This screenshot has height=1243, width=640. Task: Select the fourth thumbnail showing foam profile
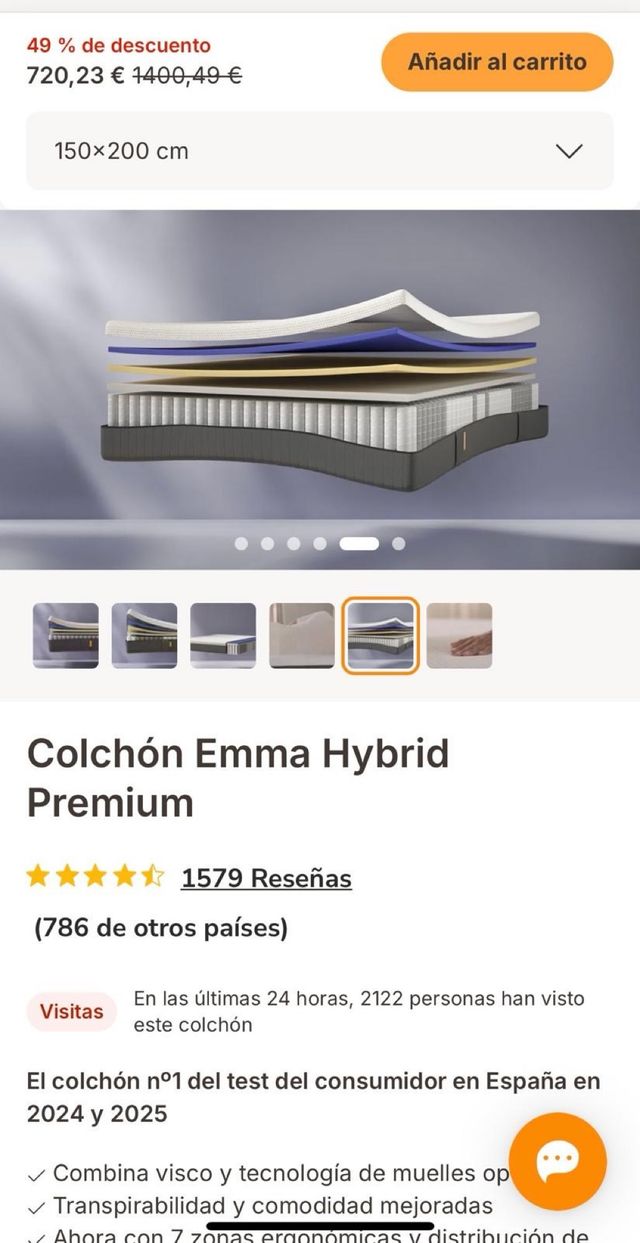click(x=302, y=635)
